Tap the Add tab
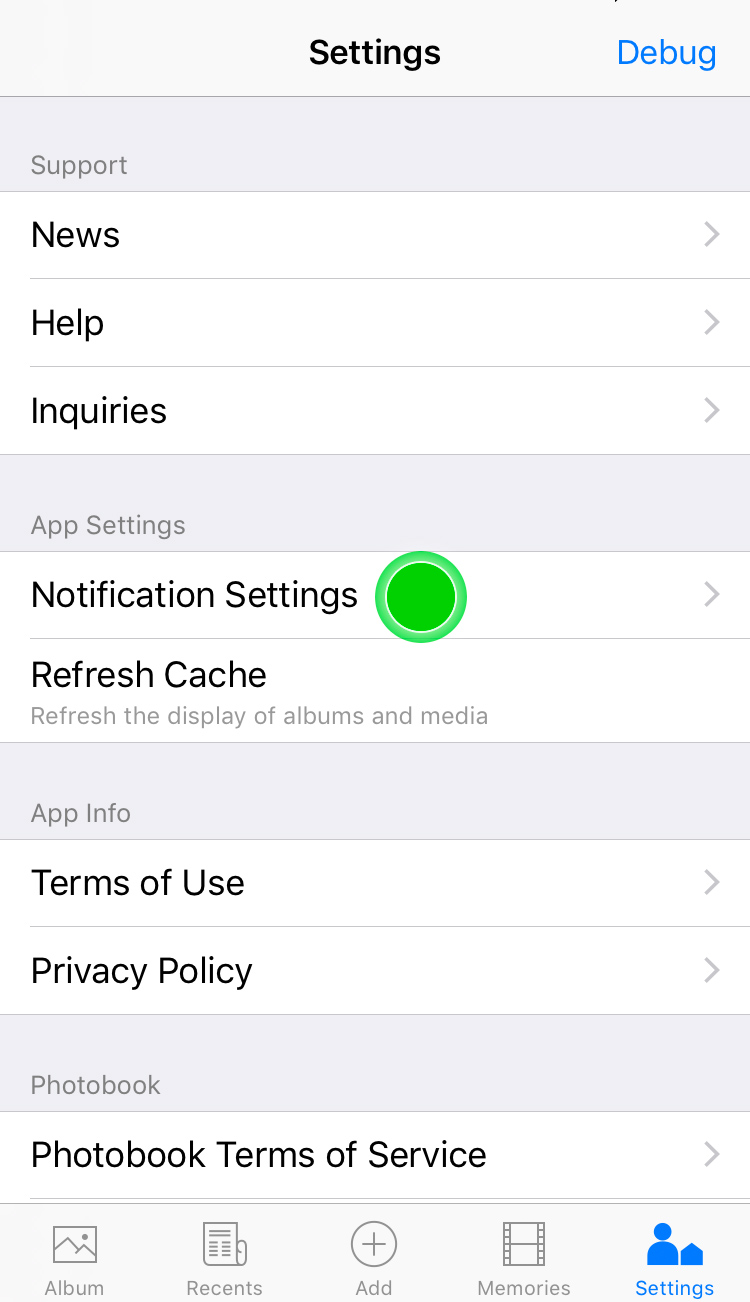This screenshot has height=1302, width=750. click(375, 1258)
